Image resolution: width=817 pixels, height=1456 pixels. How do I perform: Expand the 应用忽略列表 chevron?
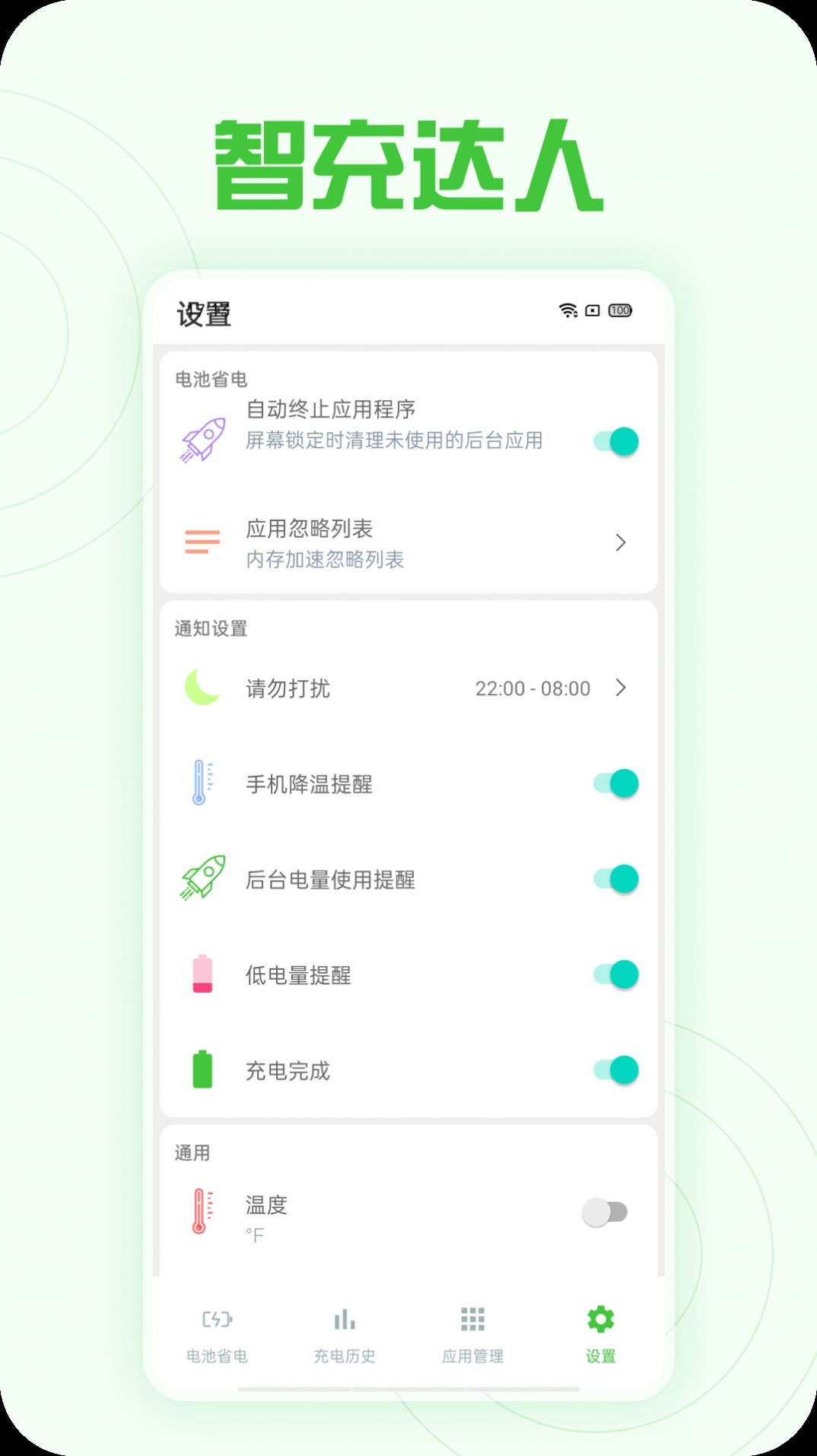pyautogui.click(x=621, y=542)
